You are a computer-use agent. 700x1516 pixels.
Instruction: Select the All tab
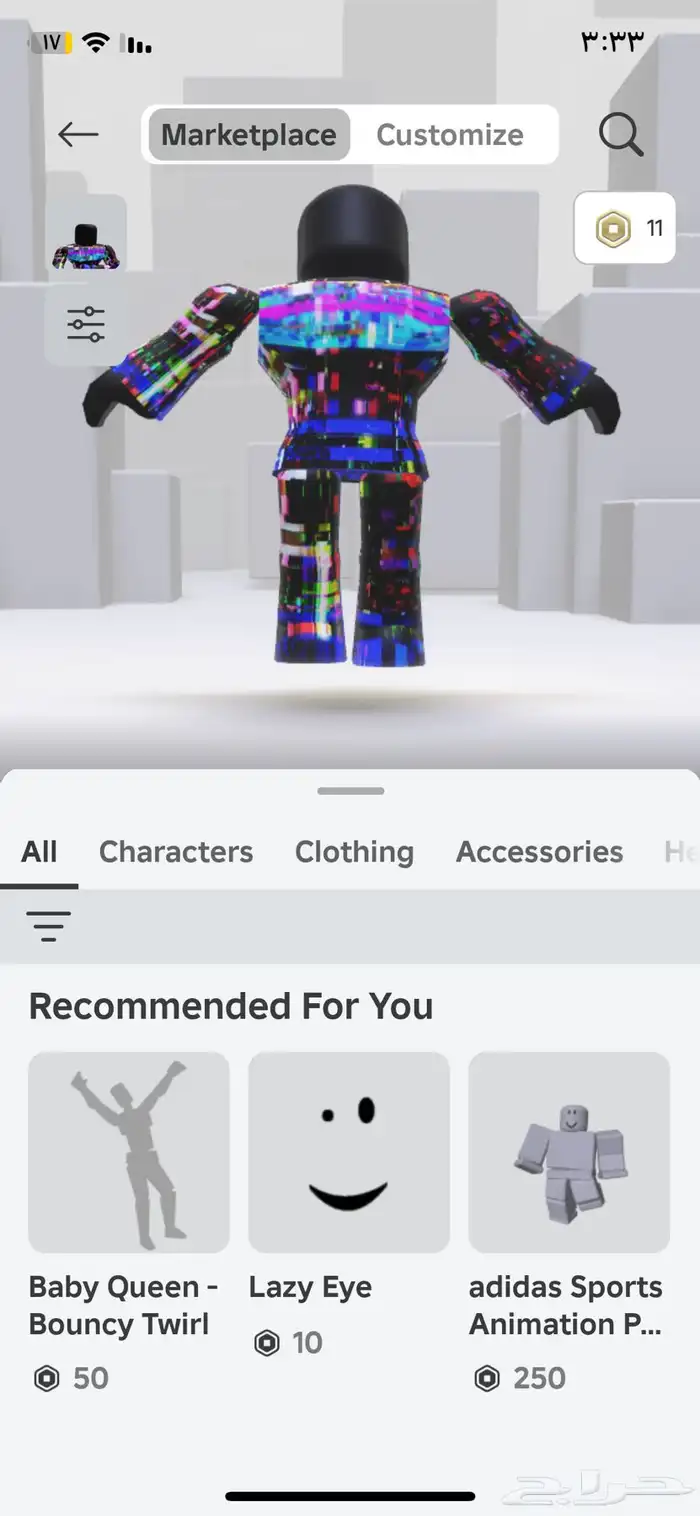point(39,852)
